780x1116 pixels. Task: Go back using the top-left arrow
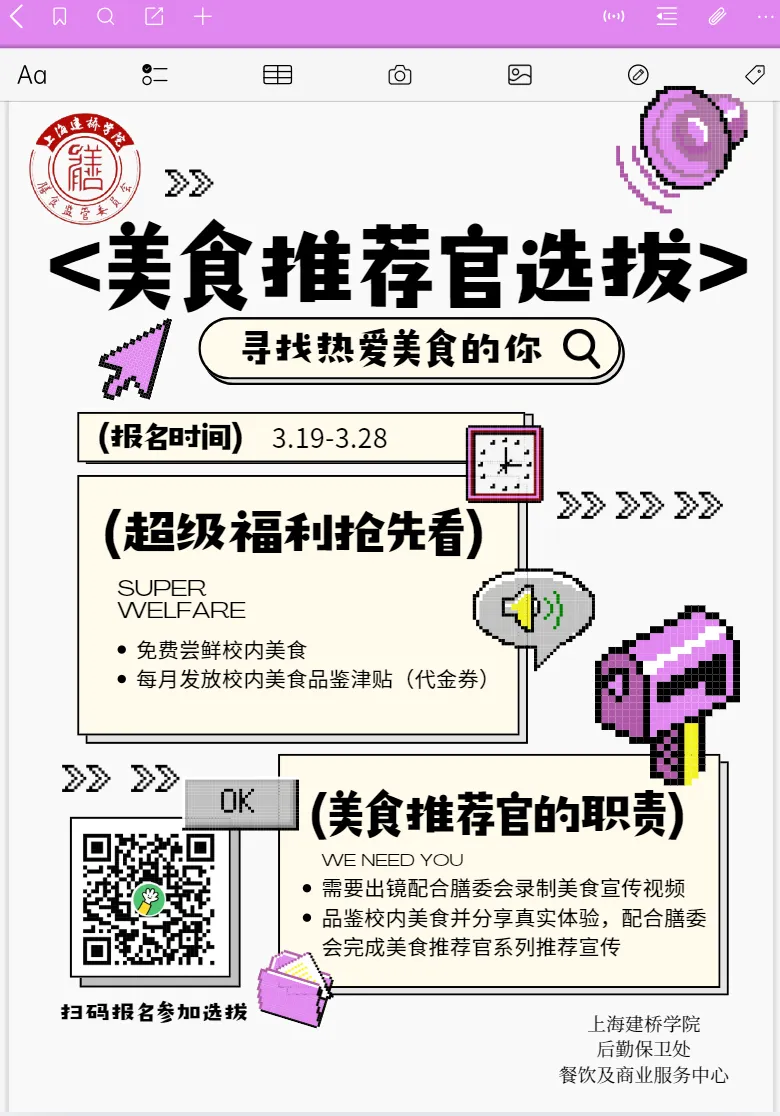click(17, 17)
